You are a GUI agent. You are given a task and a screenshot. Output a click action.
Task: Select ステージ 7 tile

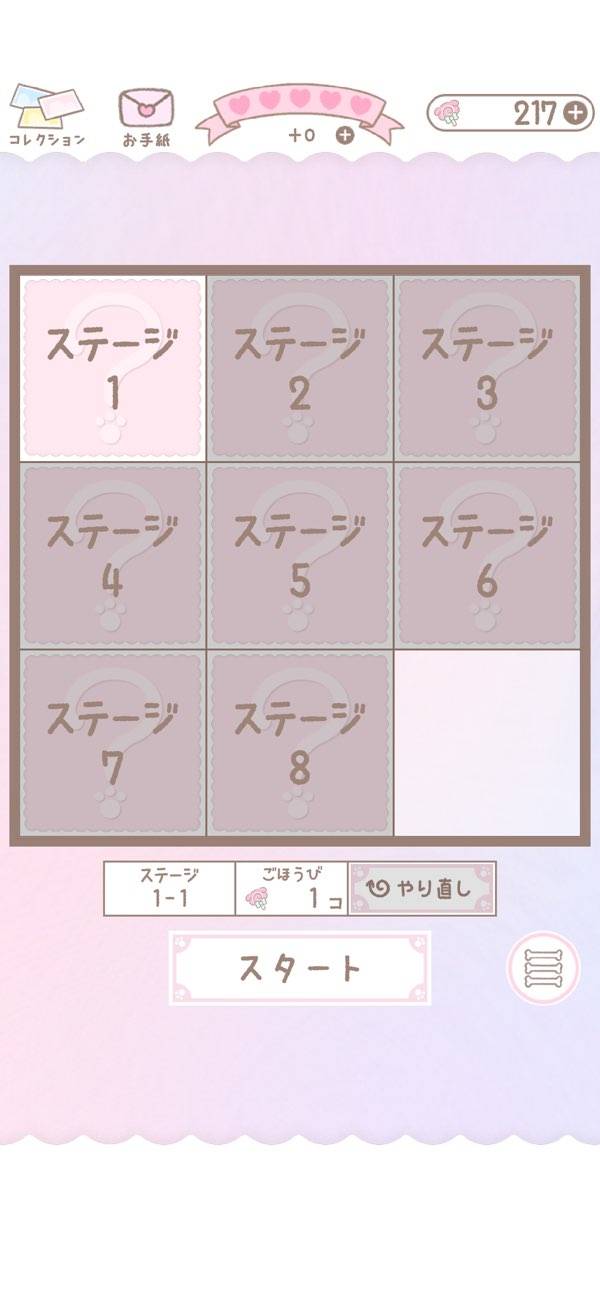tap(112, 743)
